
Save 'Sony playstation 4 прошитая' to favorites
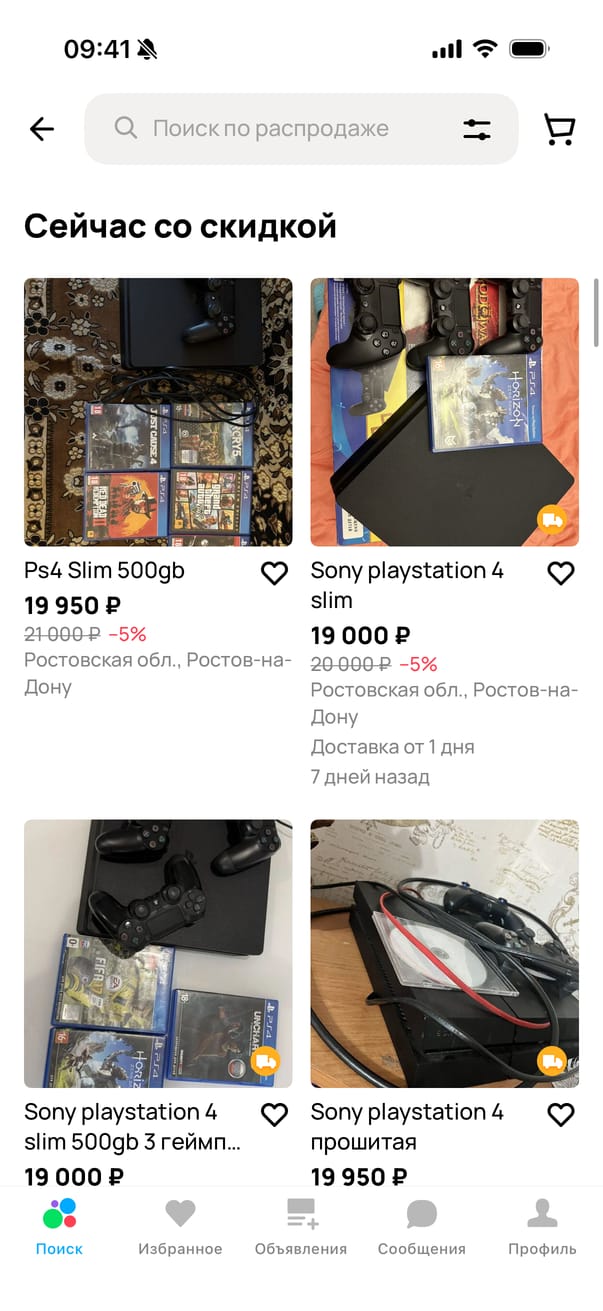pos(561,1115)
